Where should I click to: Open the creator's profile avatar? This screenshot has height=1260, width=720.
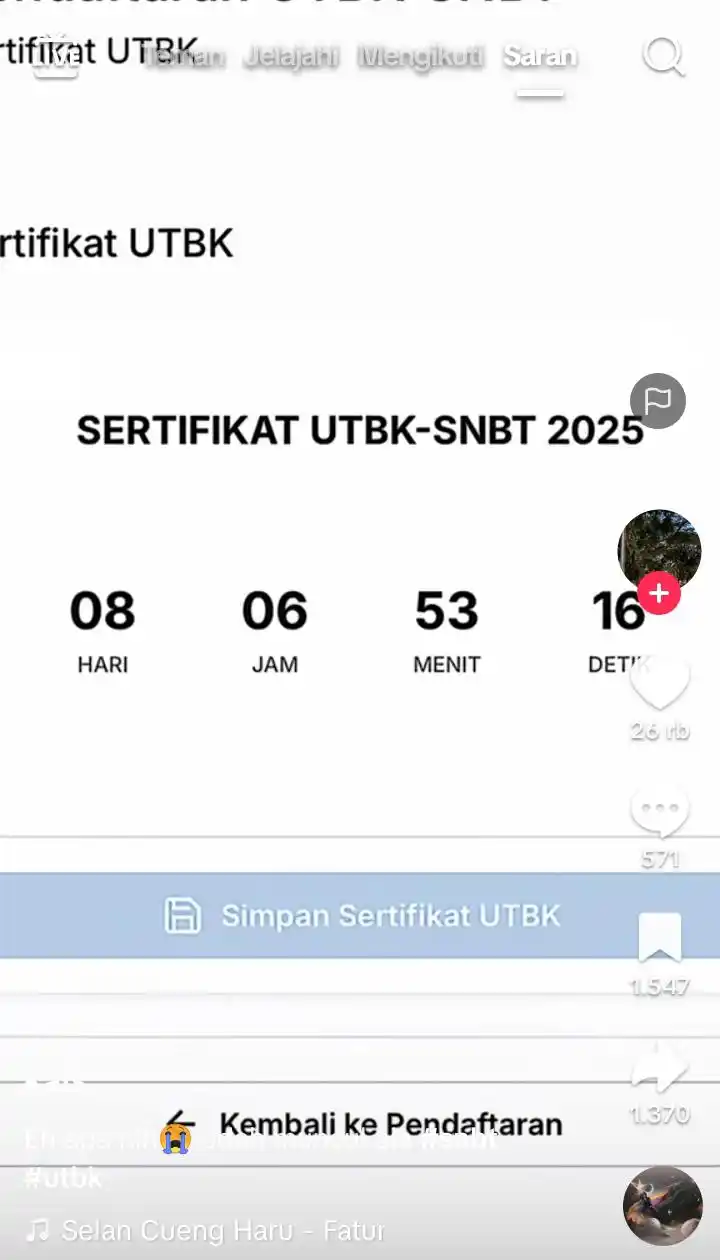click(658, 549)
